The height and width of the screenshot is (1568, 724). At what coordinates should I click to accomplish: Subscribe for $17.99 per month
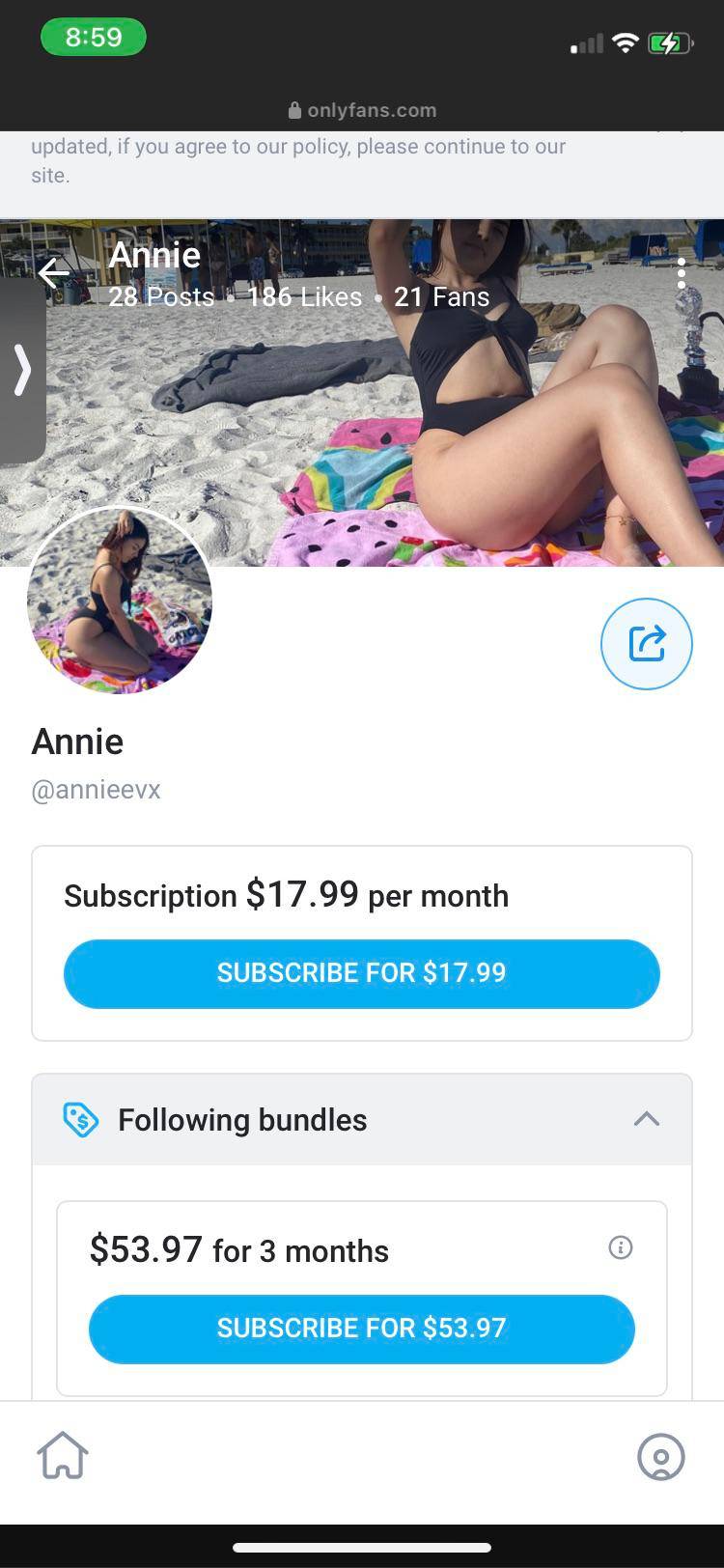coord(362,973)
